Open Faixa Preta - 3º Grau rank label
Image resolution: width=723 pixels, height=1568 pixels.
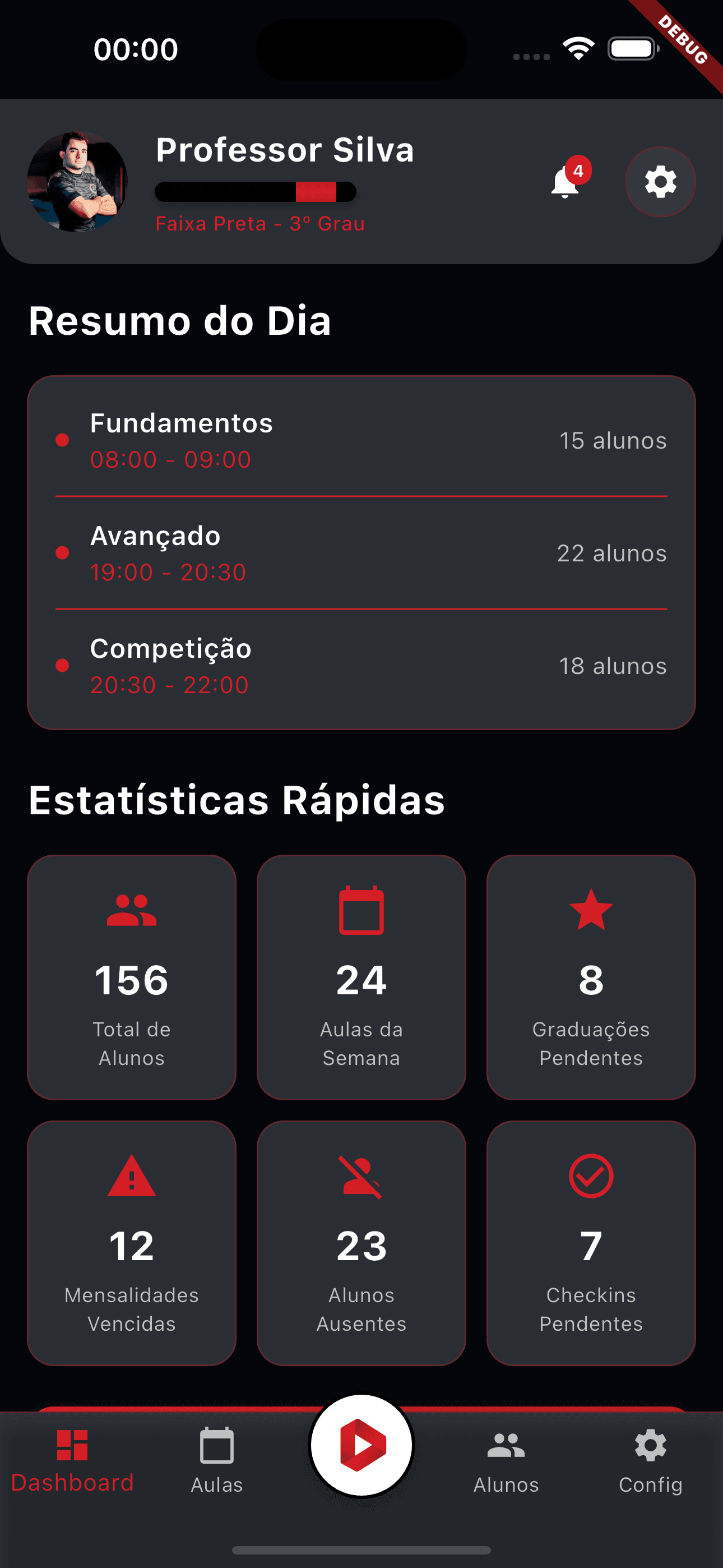coord(261,224)
